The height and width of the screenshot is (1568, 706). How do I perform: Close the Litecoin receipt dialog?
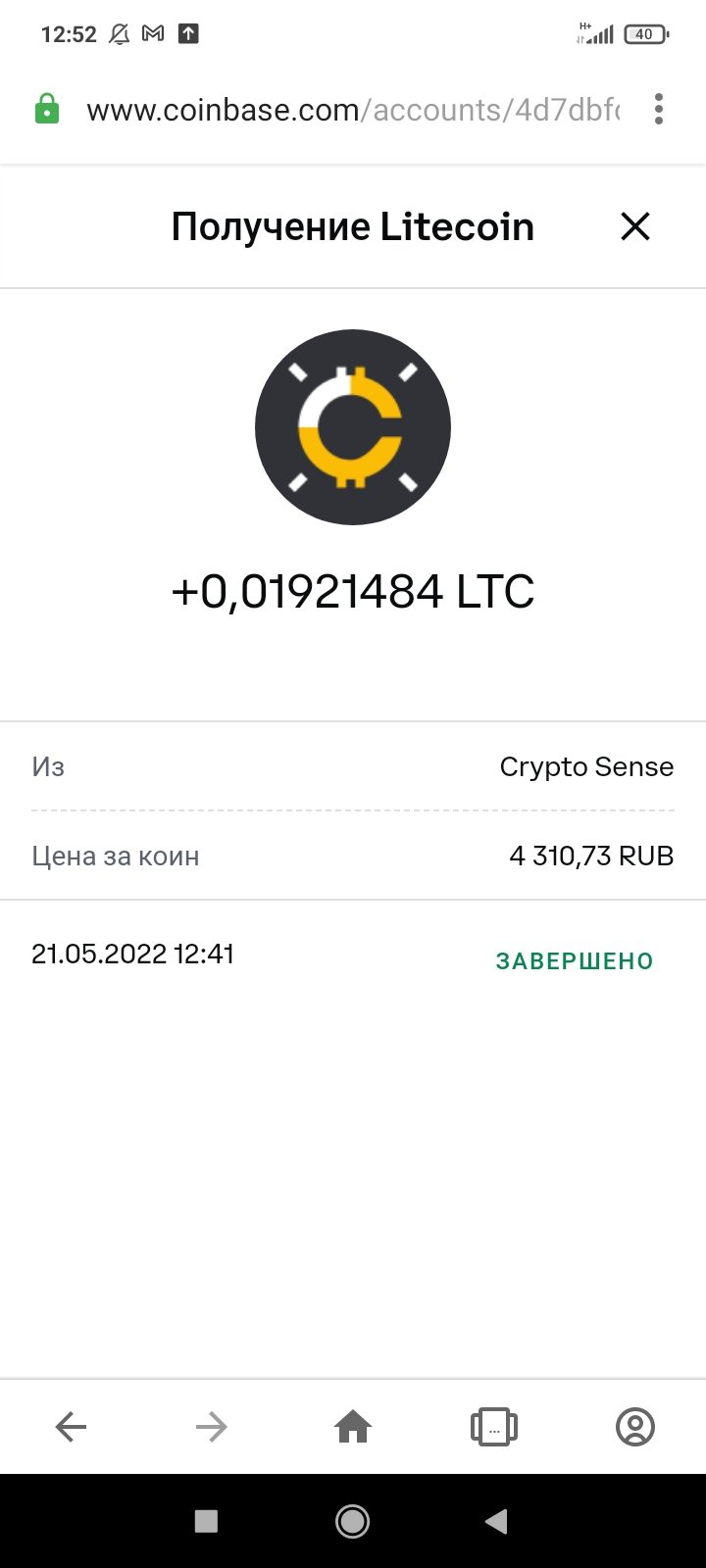[x=635, y=227]
